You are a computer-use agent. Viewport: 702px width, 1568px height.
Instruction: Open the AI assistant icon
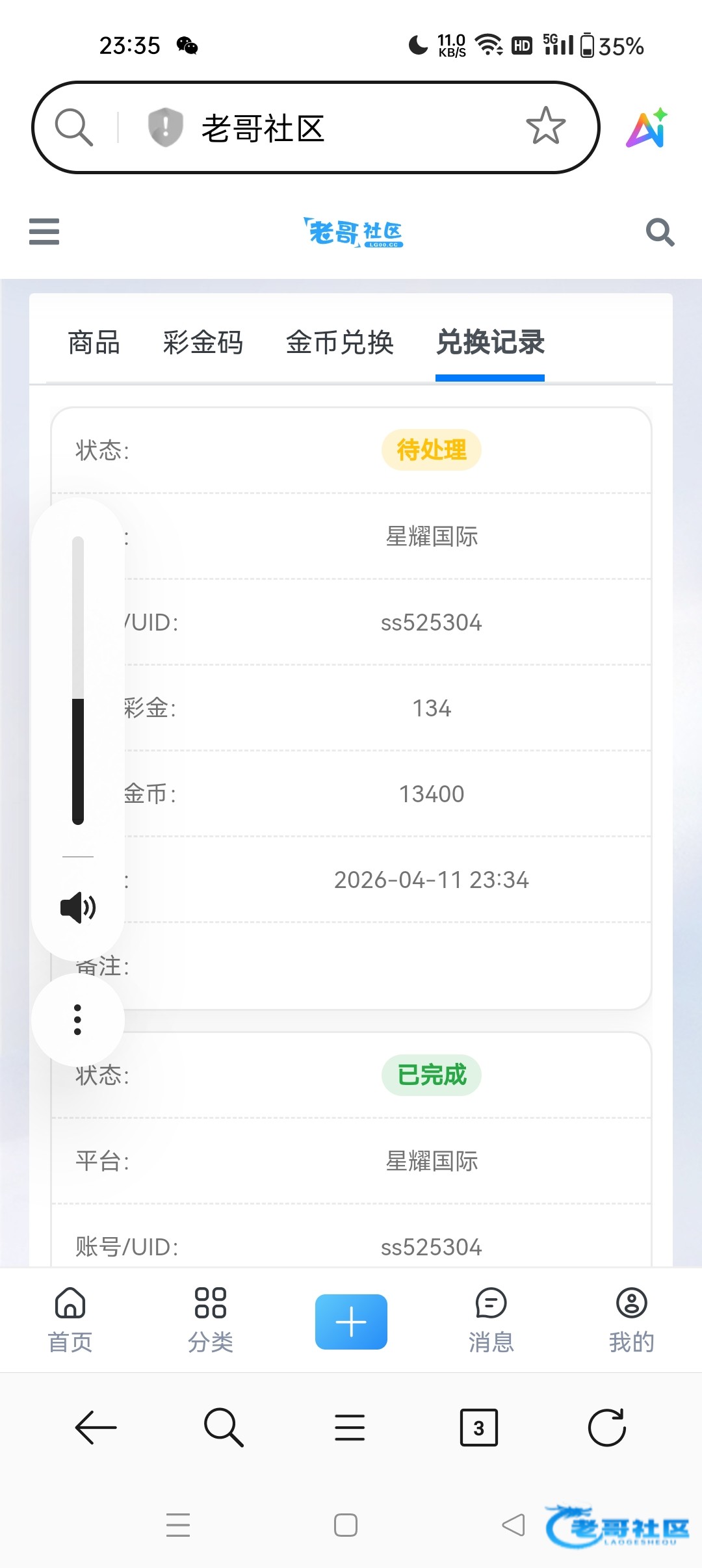tap(647, 127)
